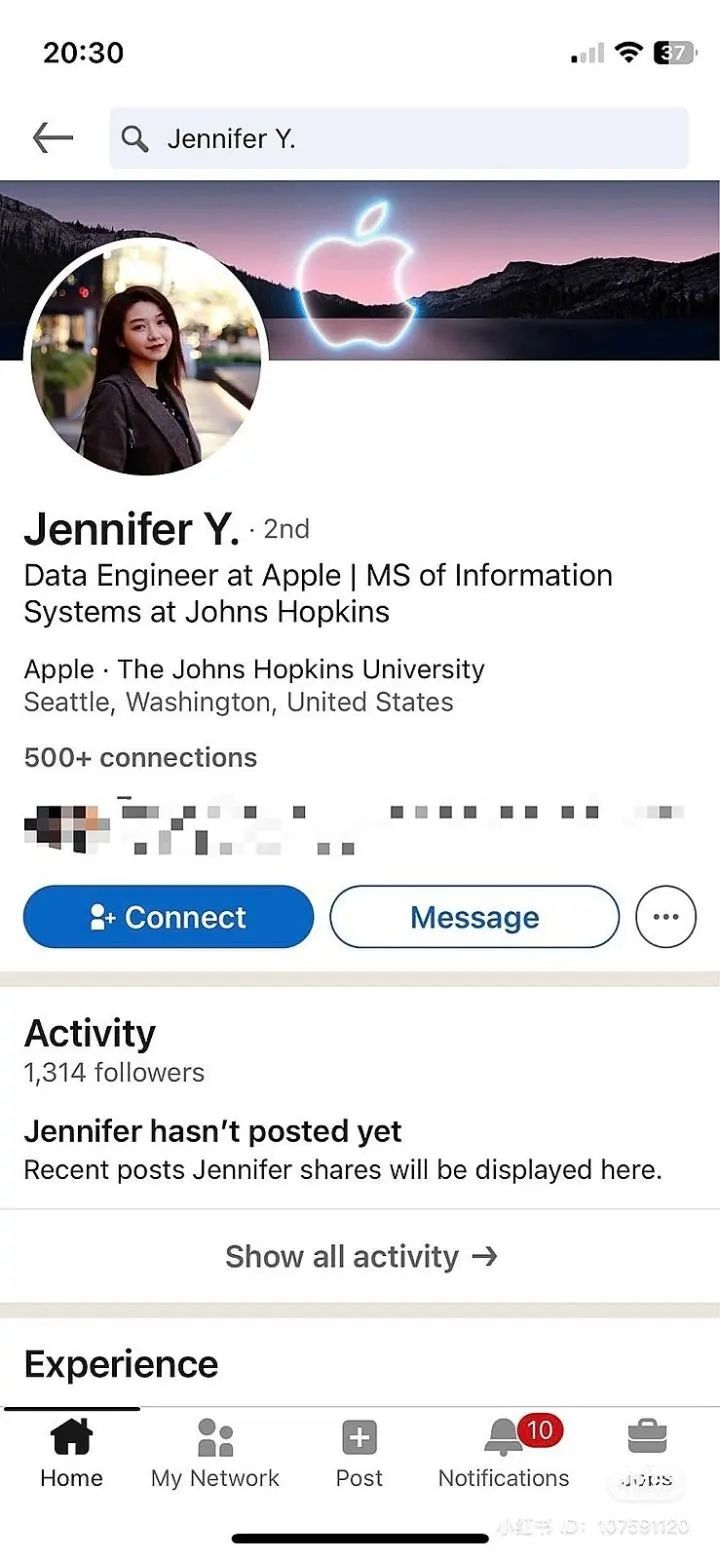Show all activity
Screen dimensions: 720x1559
pos(360,1257)
